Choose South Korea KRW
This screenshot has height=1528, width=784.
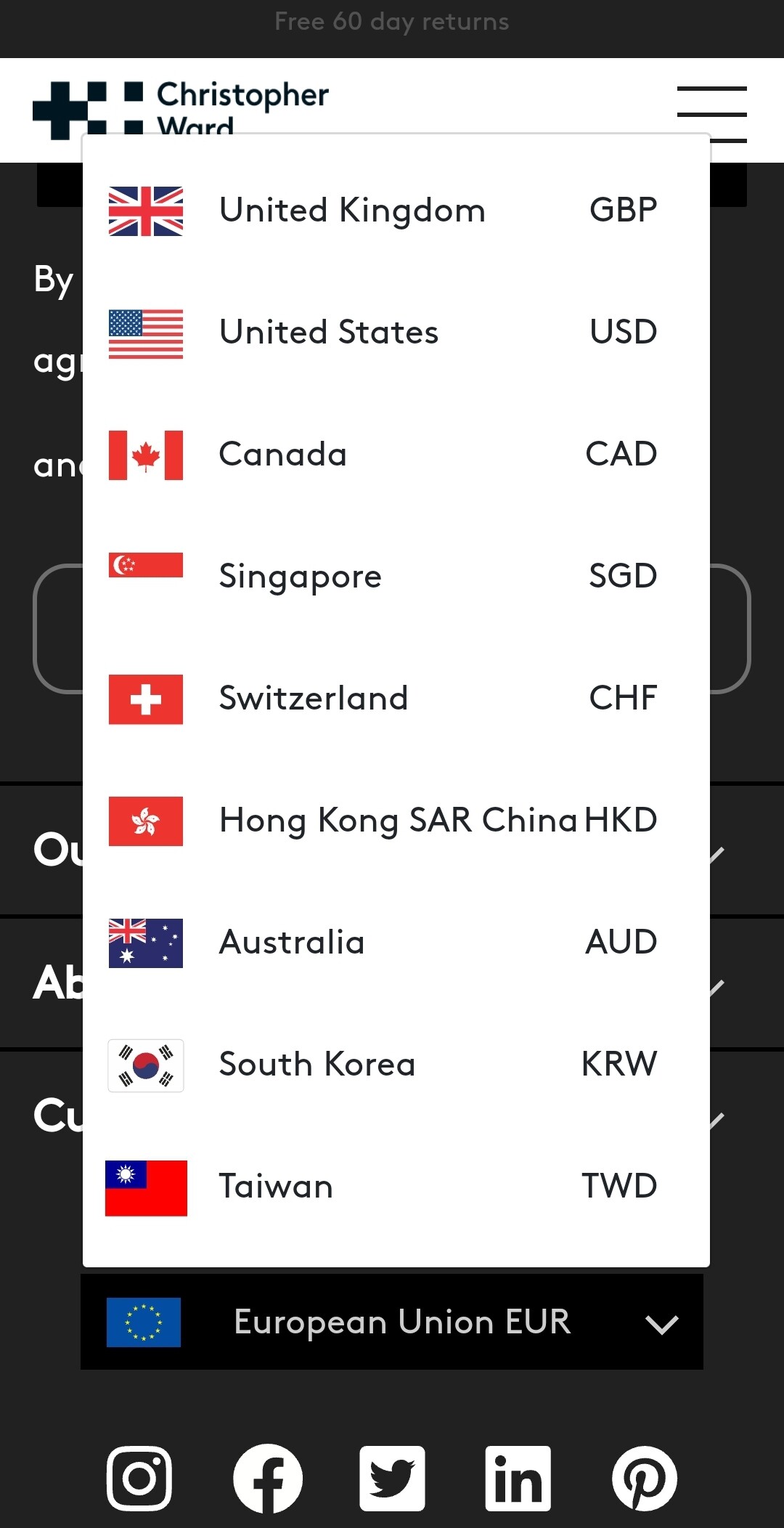tap(396, 1065)
